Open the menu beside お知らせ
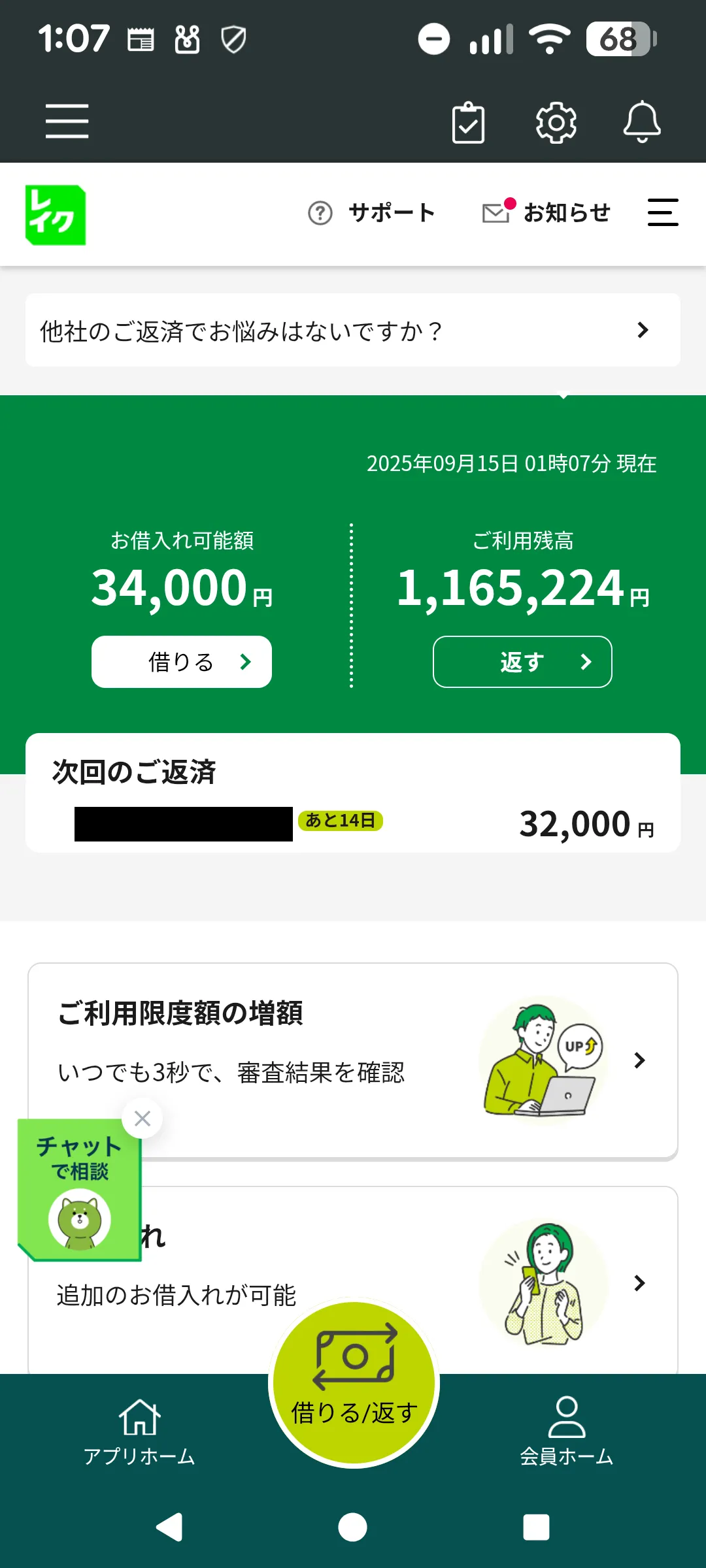Screen dimensions: 706x1568 pyautogui.click(x=662, y=213)
